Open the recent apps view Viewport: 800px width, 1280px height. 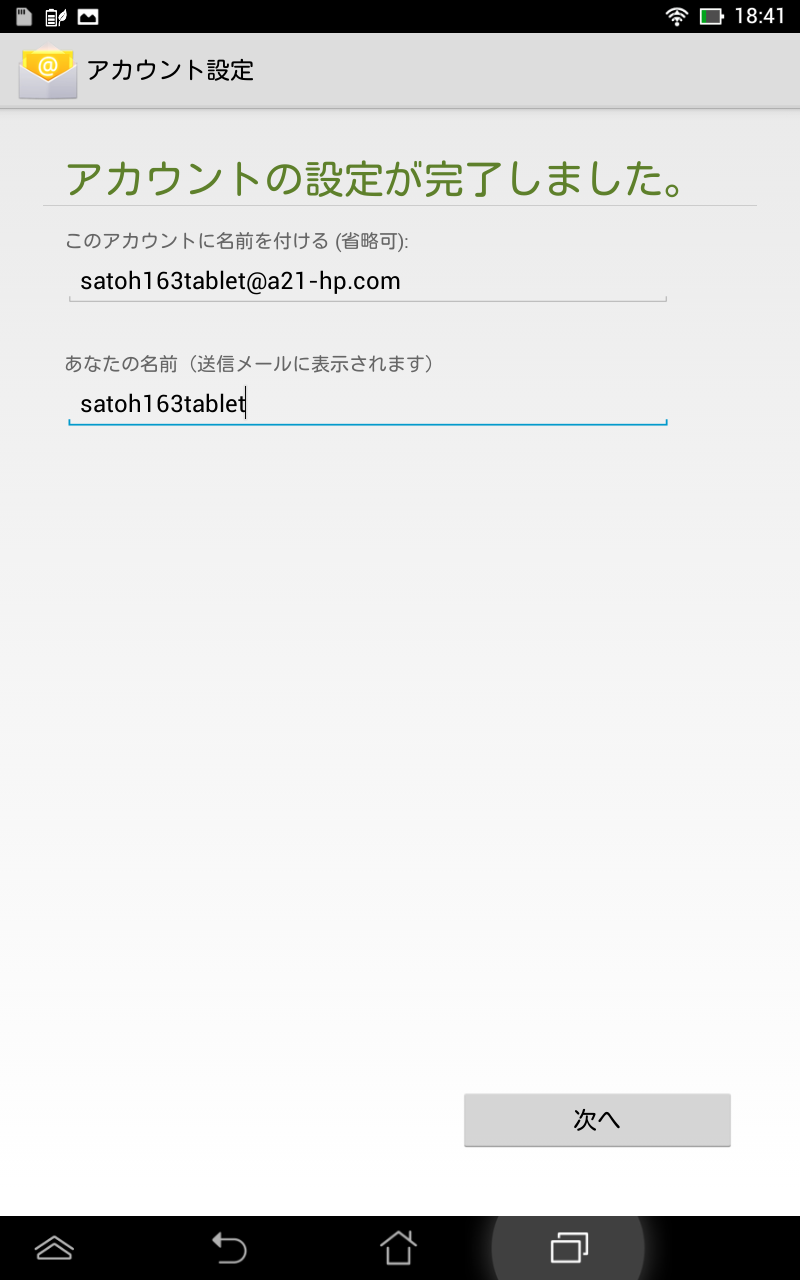(x=569, y=1248)
